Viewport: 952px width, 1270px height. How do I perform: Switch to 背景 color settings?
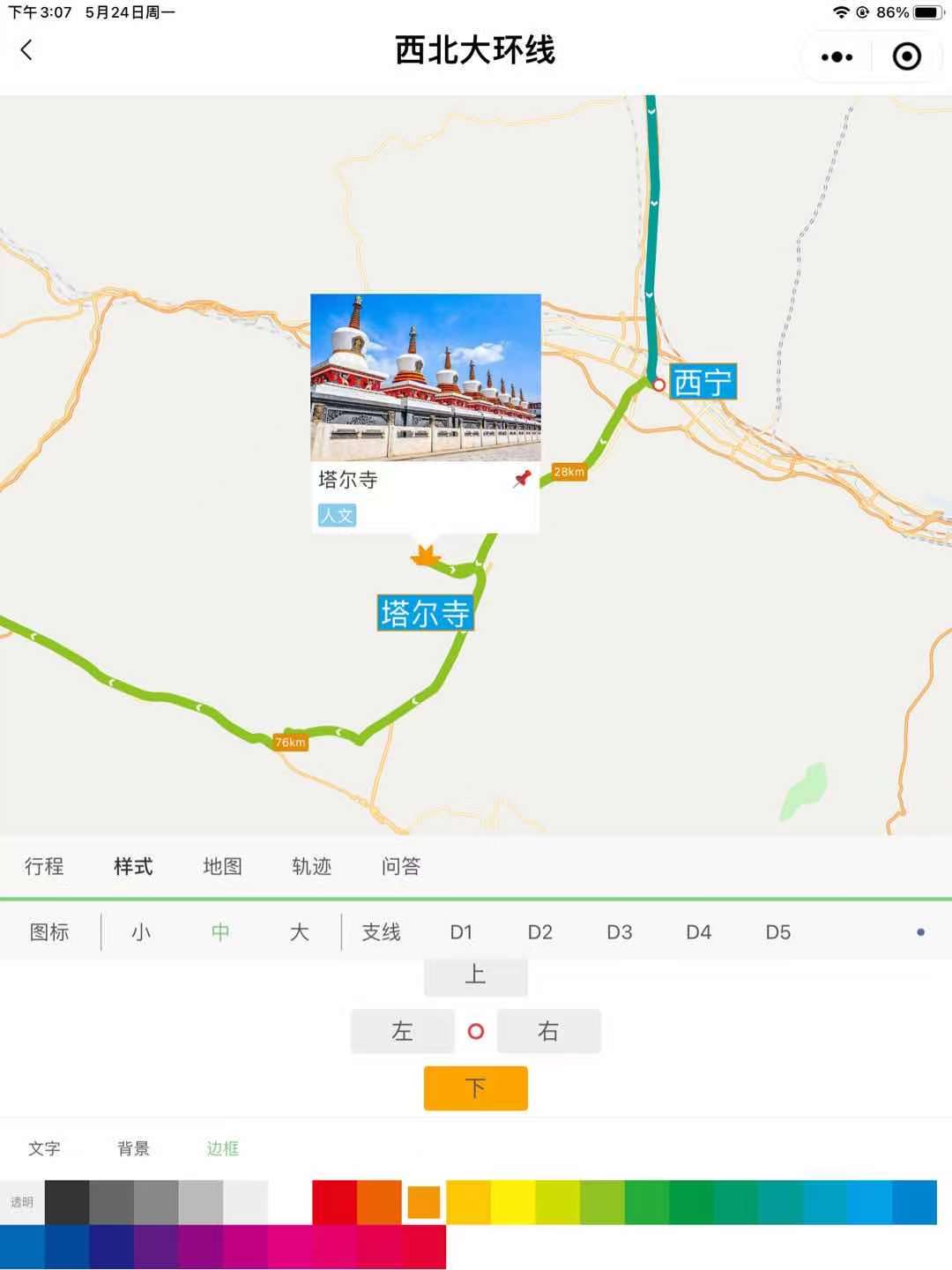point(133,1148)
